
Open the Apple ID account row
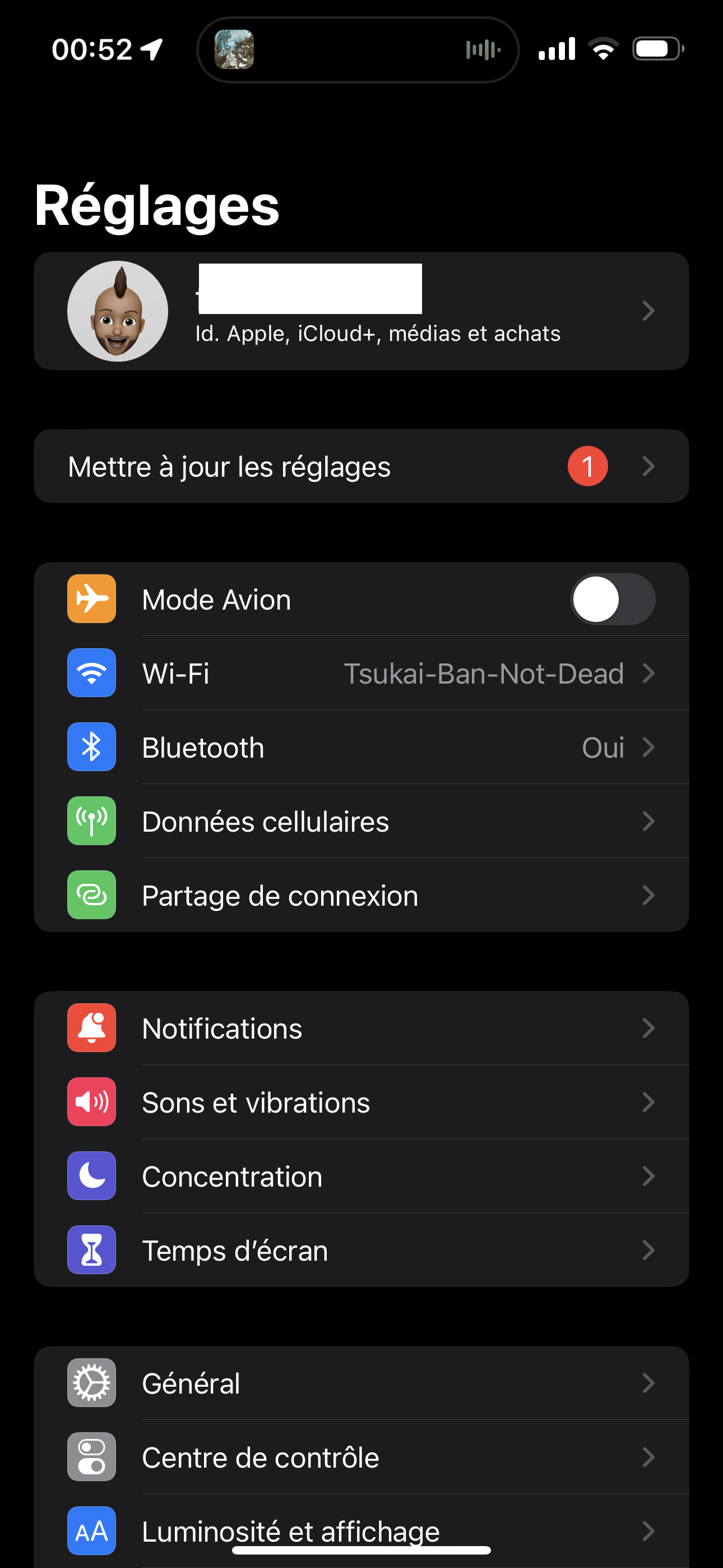(x=361, y=311)
